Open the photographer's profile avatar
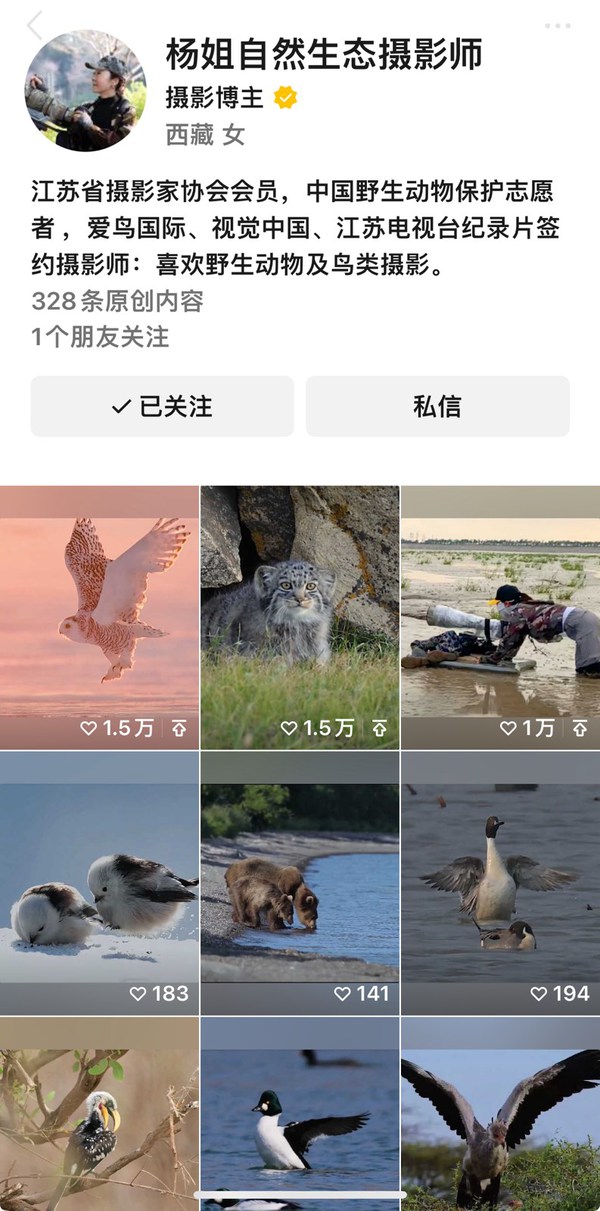This screenshot has height=1211, width=600. click(85, 91)
